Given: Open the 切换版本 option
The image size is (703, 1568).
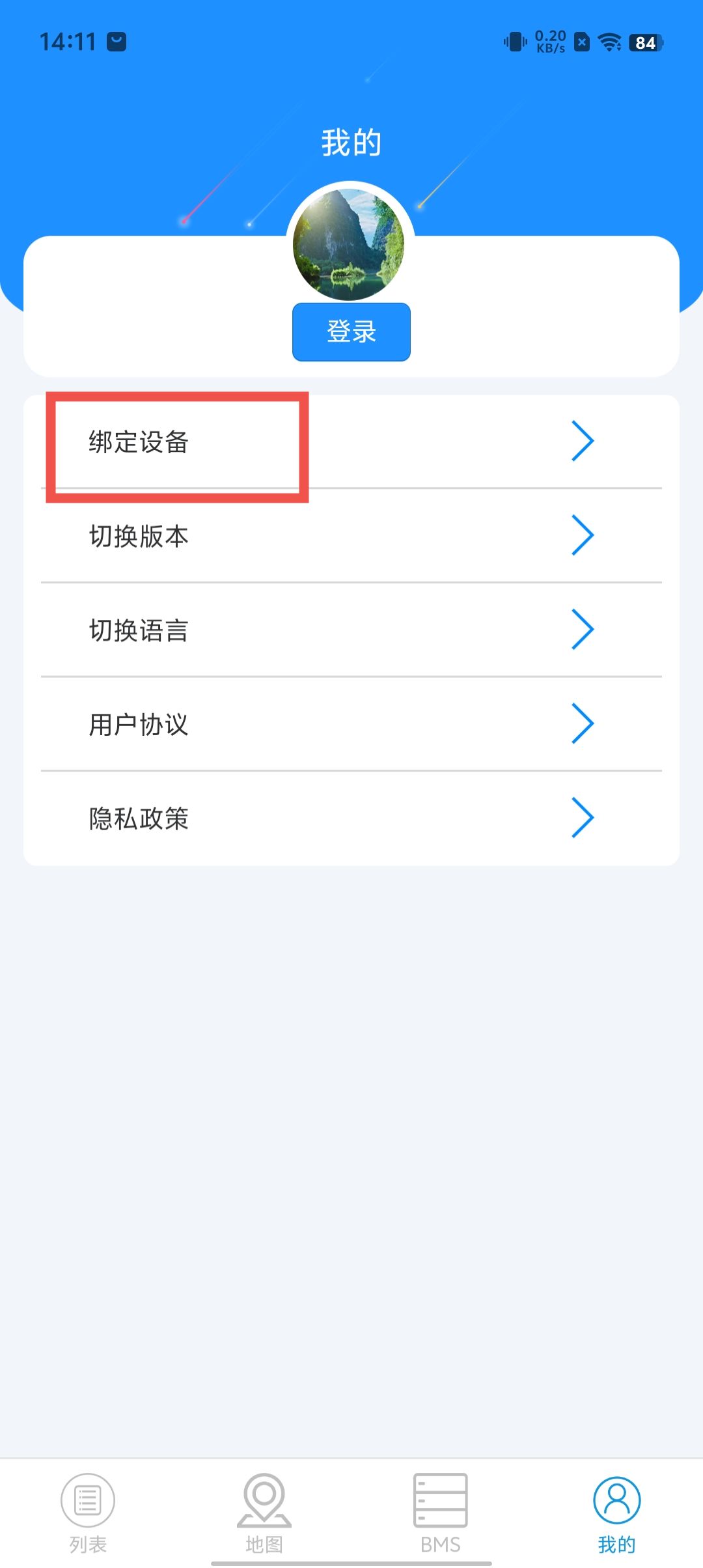Looking at the screenshot, I should [x=350, y=536].
